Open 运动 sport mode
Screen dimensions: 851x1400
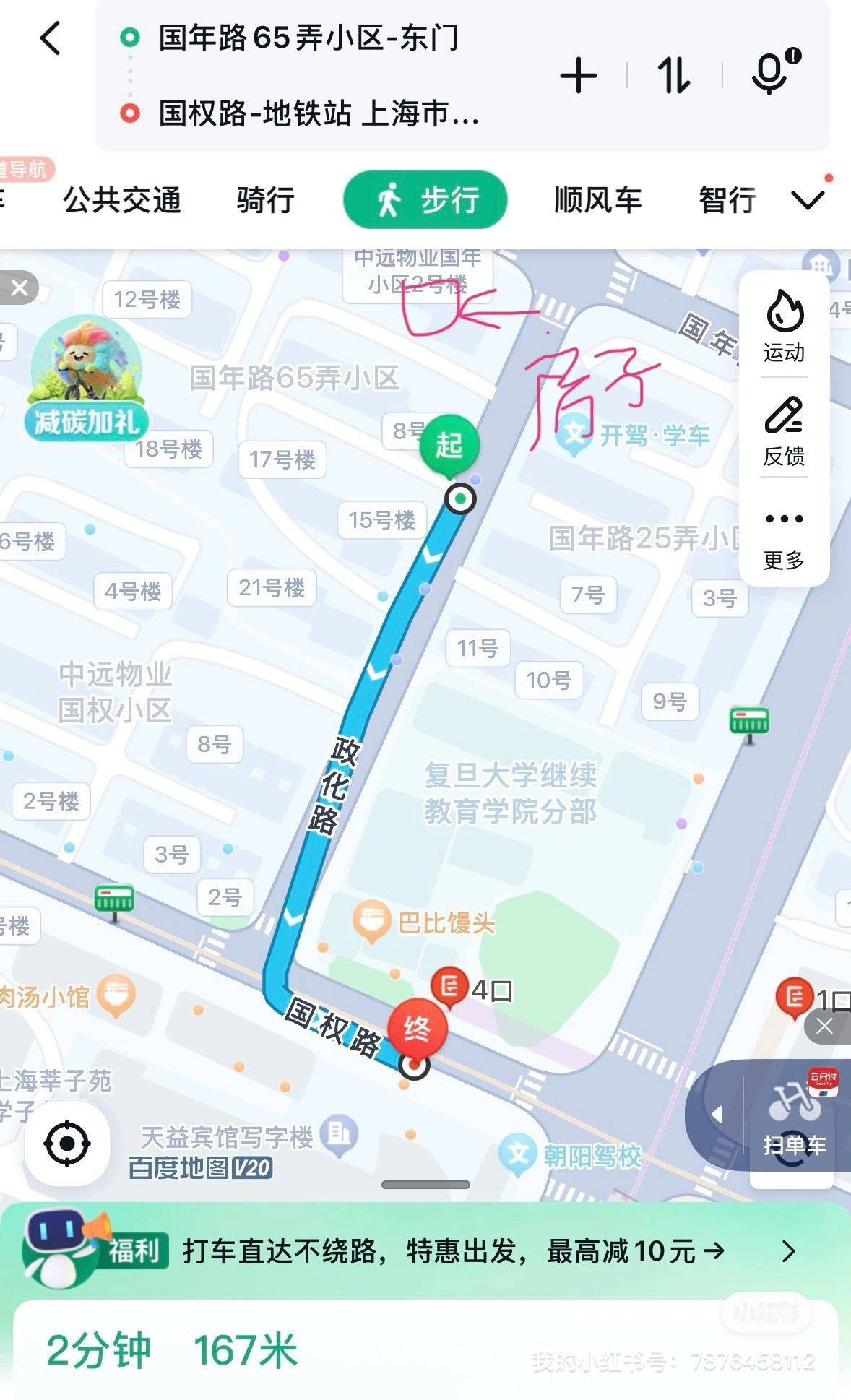pos(784,326)
